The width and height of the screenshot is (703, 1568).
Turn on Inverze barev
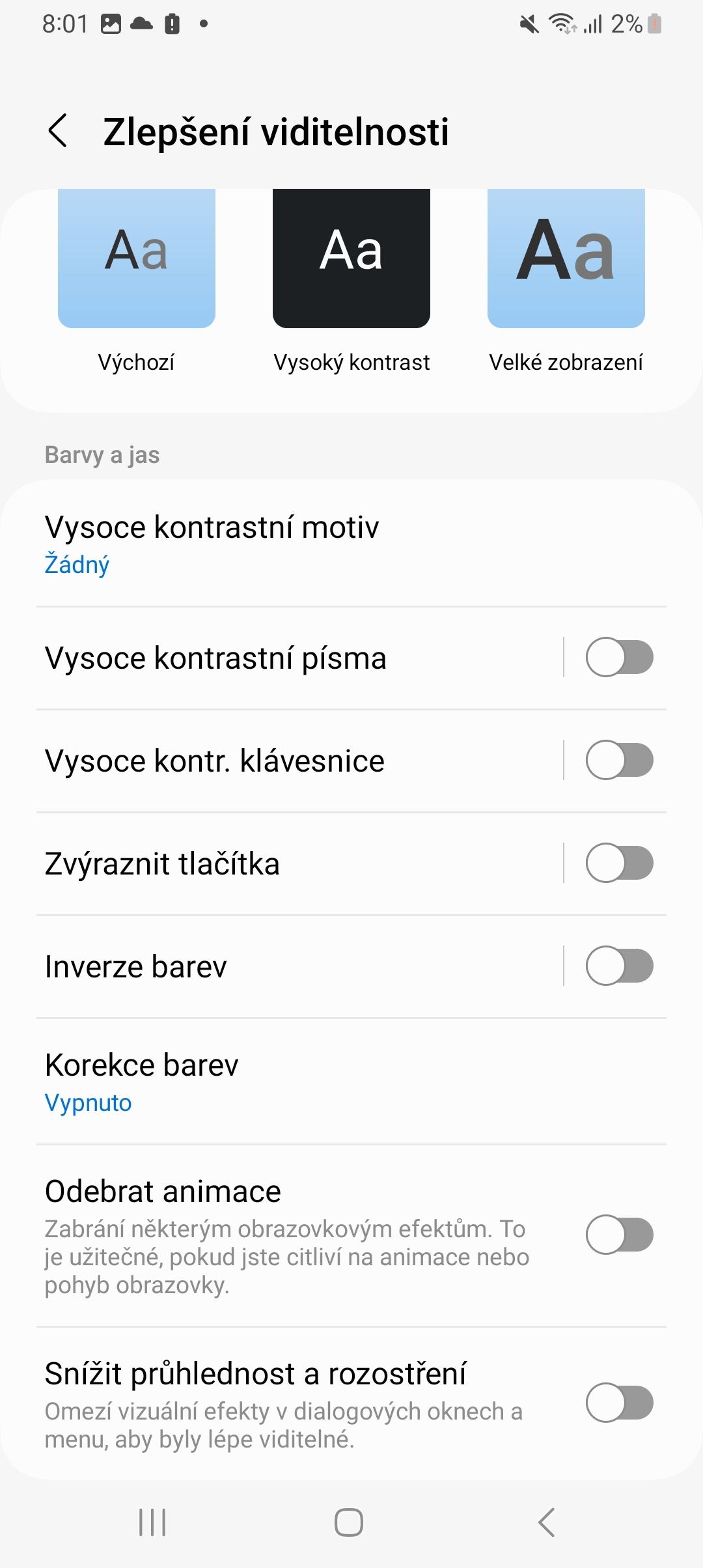click(620, 966)
